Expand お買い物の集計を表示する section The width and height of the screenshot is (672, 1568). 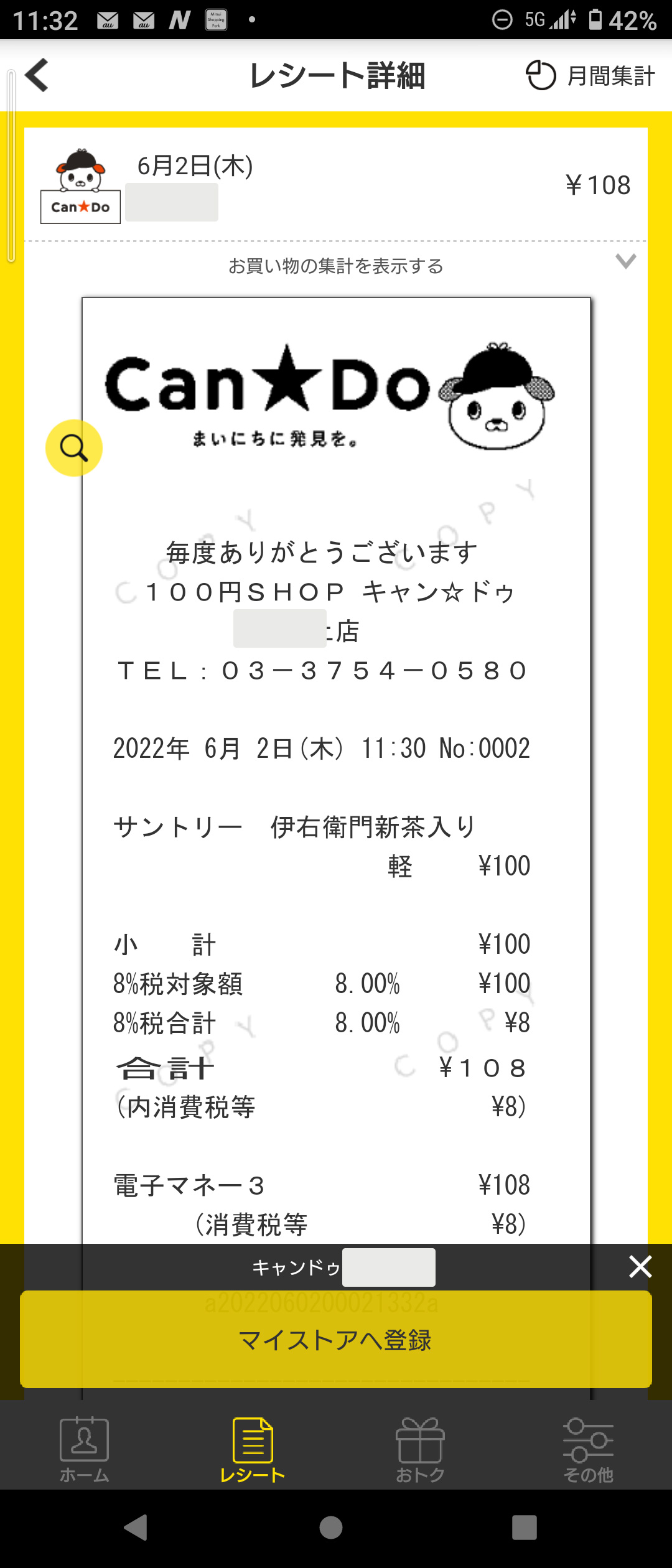coord(336,266)
